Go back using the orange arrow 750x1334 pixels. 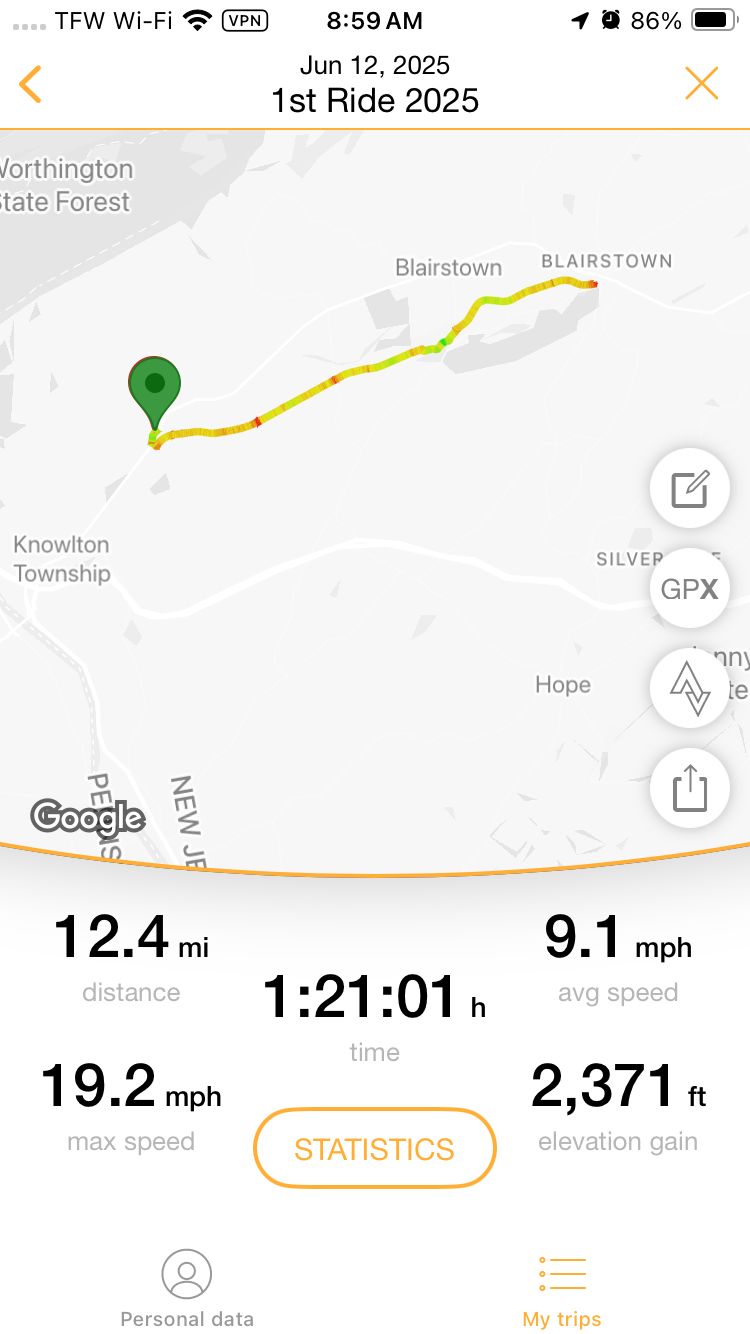click(30, 84)
